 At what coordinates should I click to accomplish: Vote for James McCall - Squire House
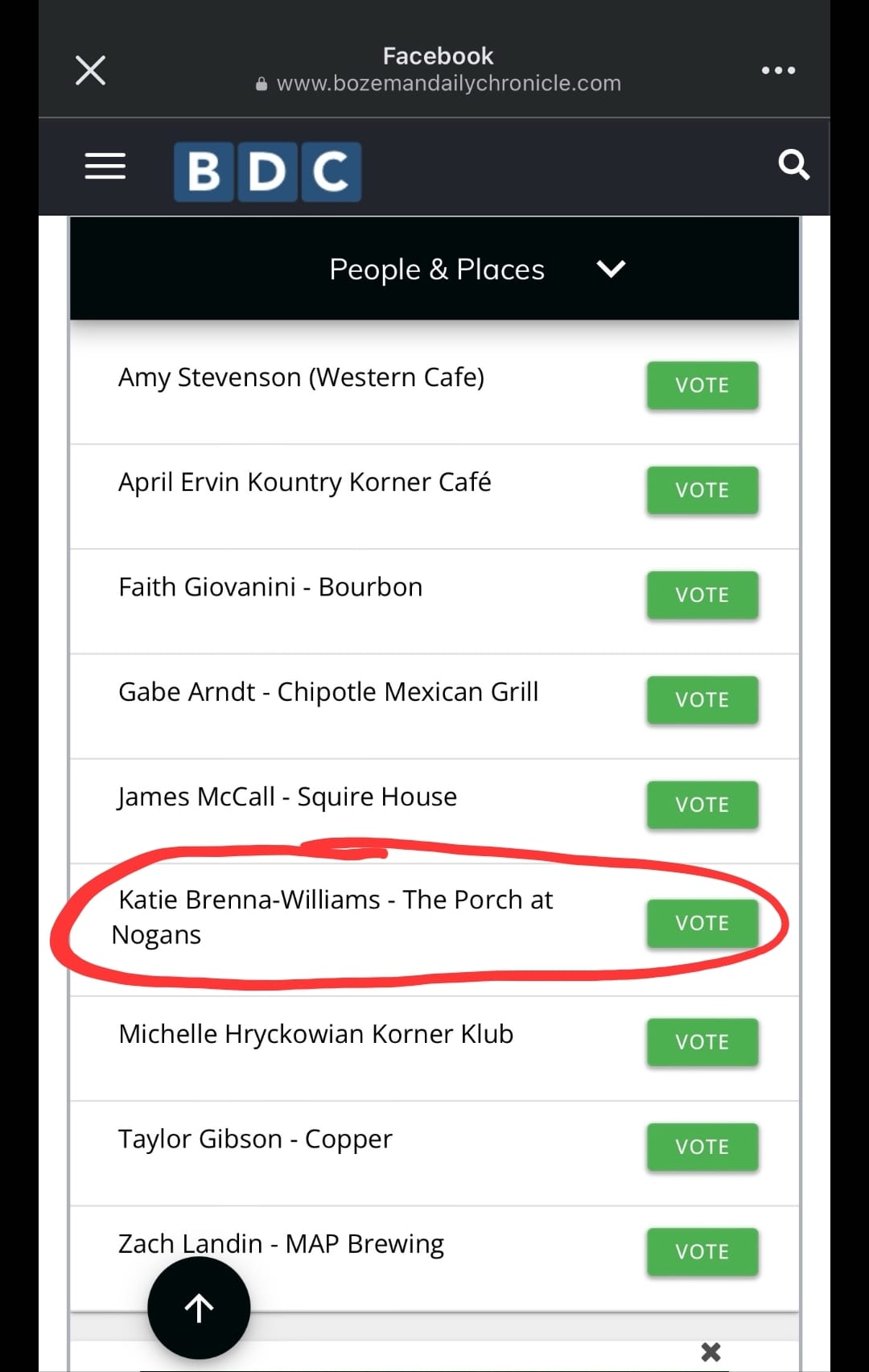702,805
